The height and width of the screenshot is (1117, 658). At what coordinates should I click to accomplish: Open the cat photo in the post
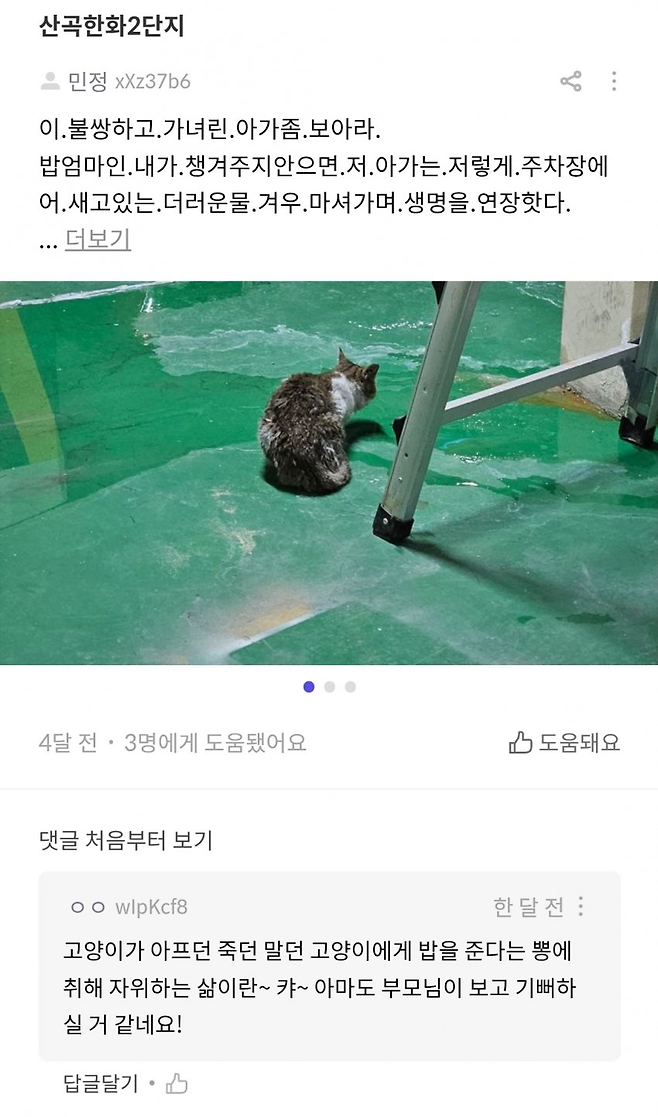(329, 472)
